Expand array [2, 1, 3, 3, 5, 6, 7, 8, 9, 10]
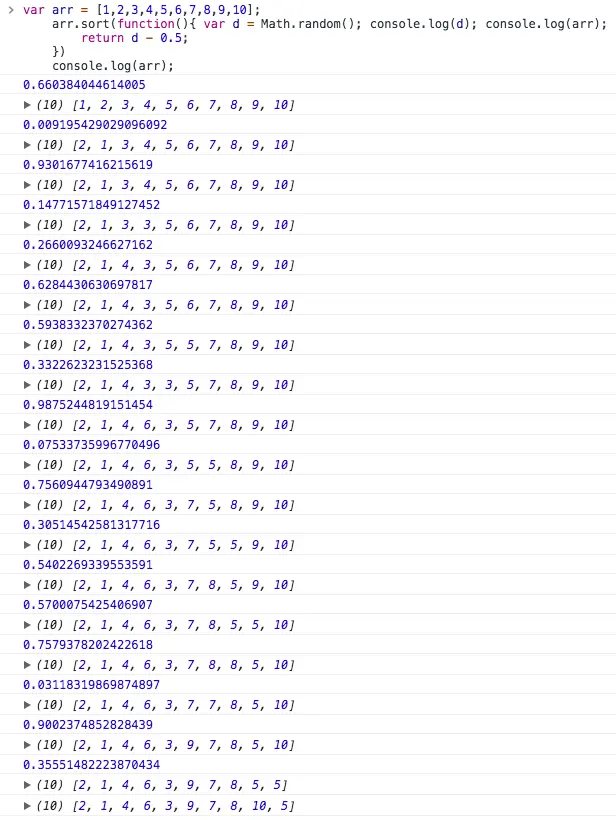Viewport: 616px width, 820px height. tap(27, 225)
